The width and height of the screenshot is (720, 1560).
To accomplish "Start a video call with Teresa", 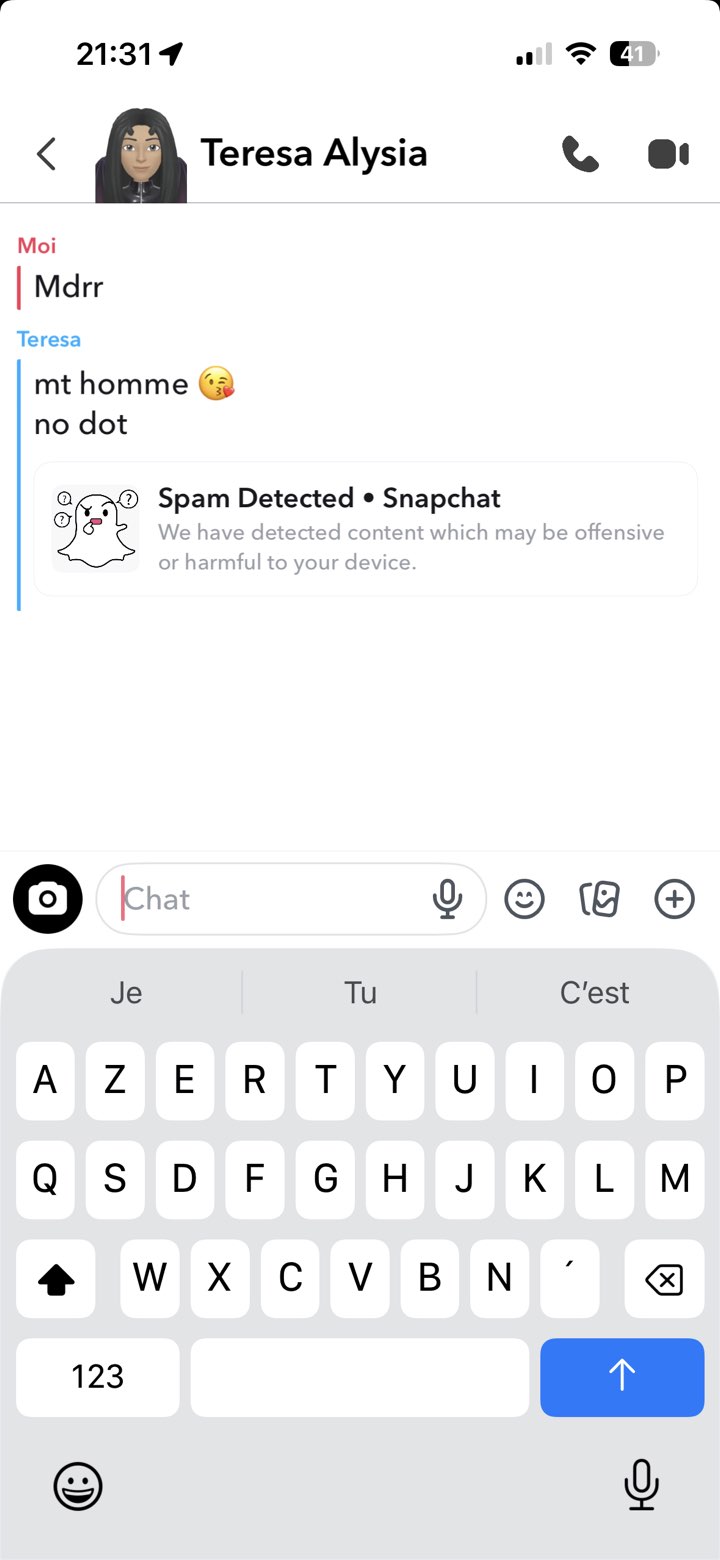I will pos(668,154).
